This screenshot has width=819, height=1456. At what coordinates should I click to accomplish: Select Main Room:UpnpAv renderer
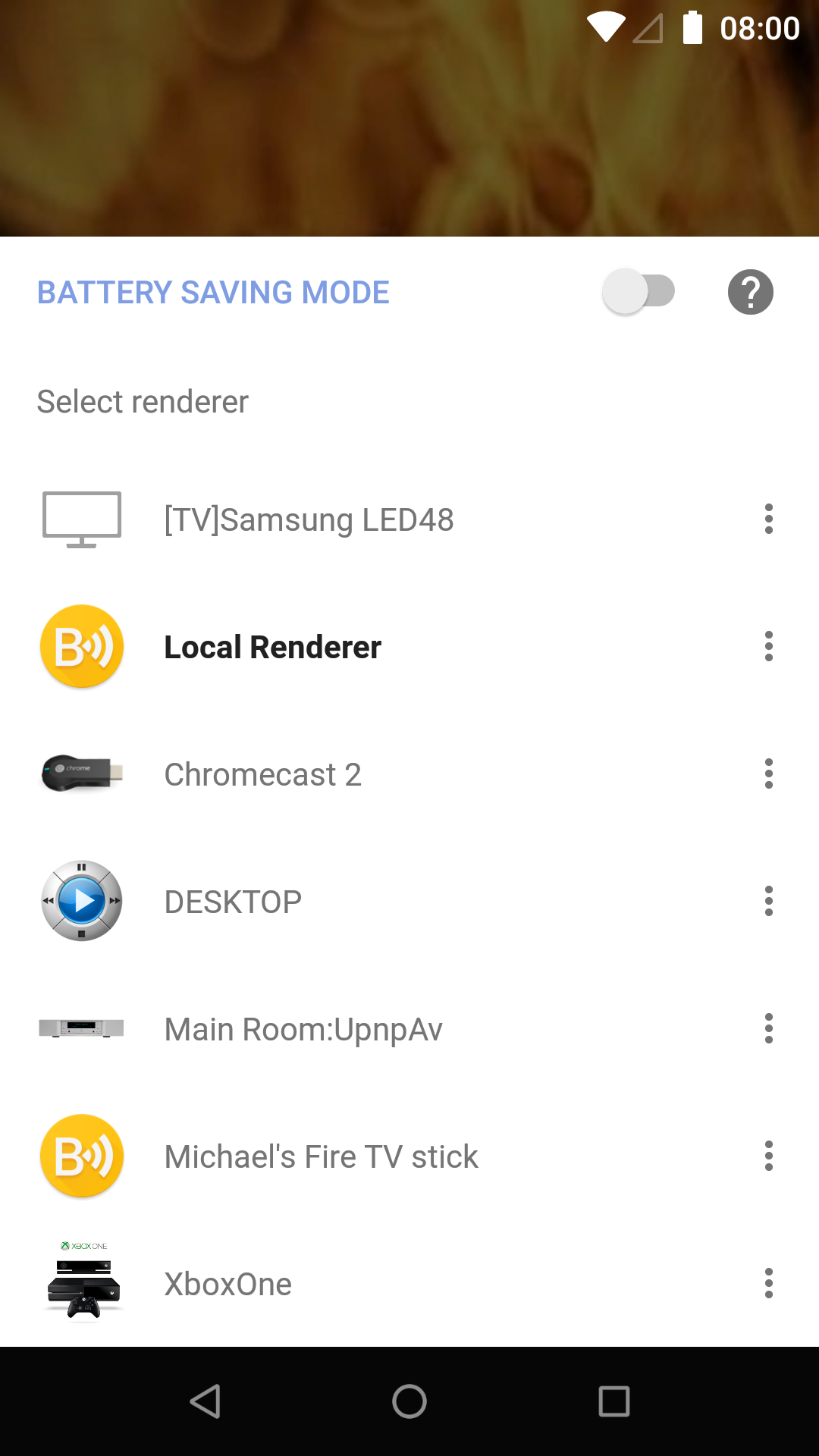303,1030
